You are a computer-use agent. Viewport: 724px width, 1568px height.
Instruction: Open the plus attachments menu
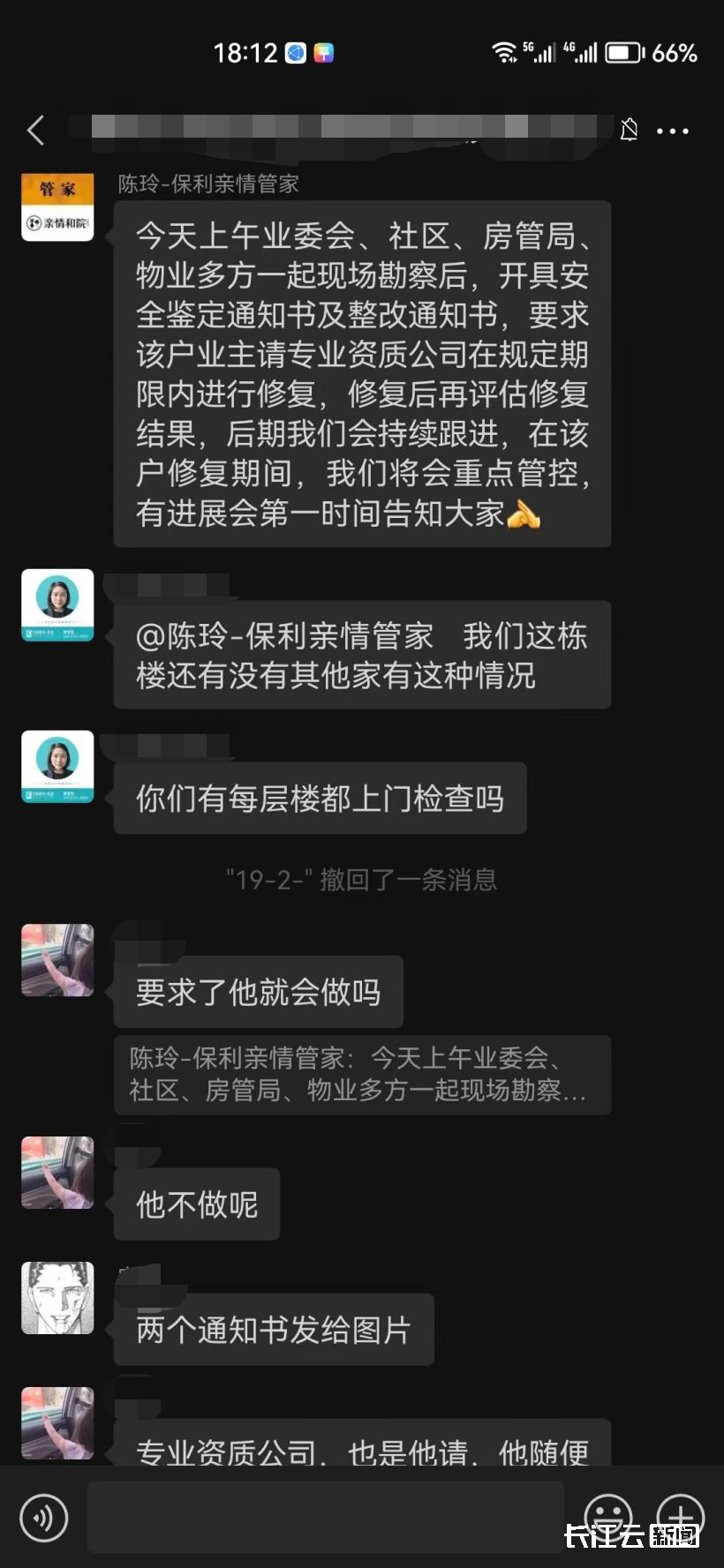click(x=680, y=1516)
